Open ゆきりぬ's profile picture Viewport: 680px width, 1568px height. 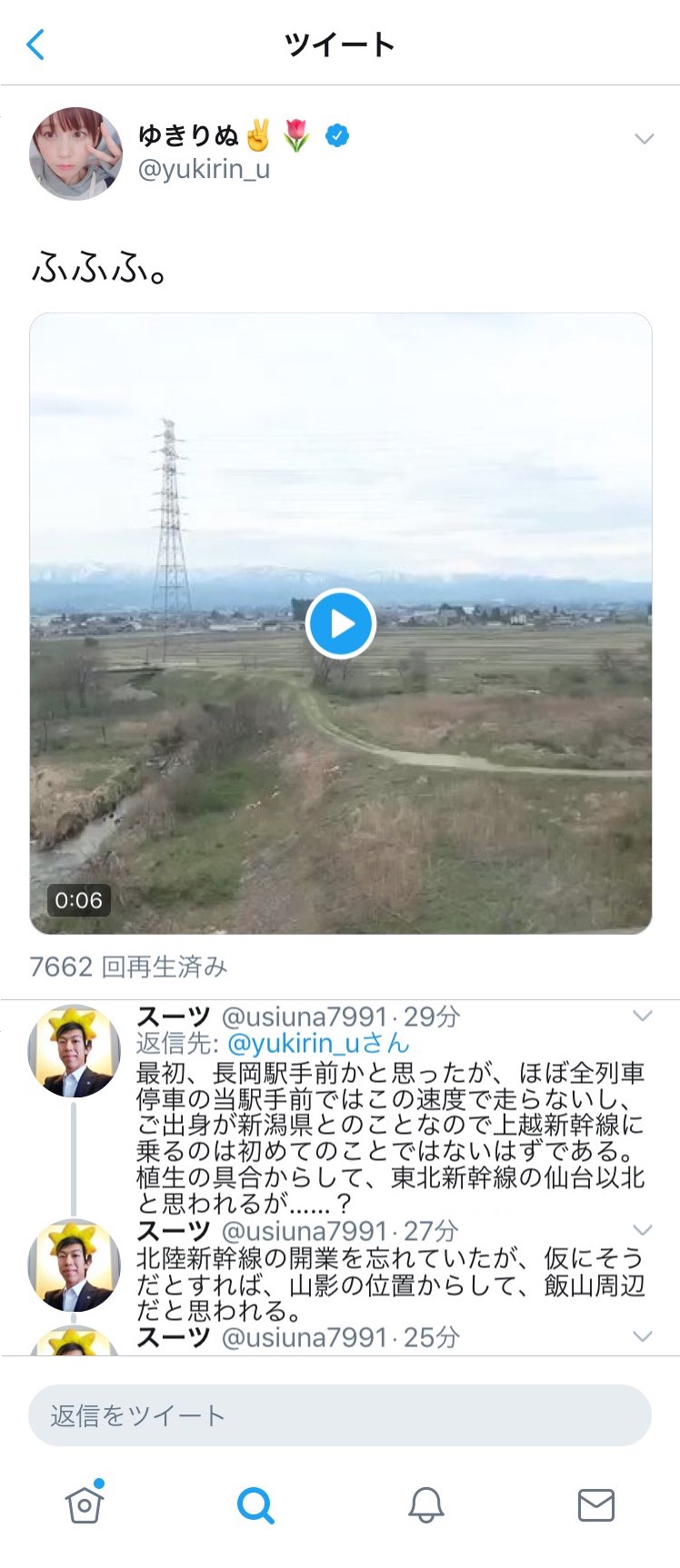click(x=76, y=154)
